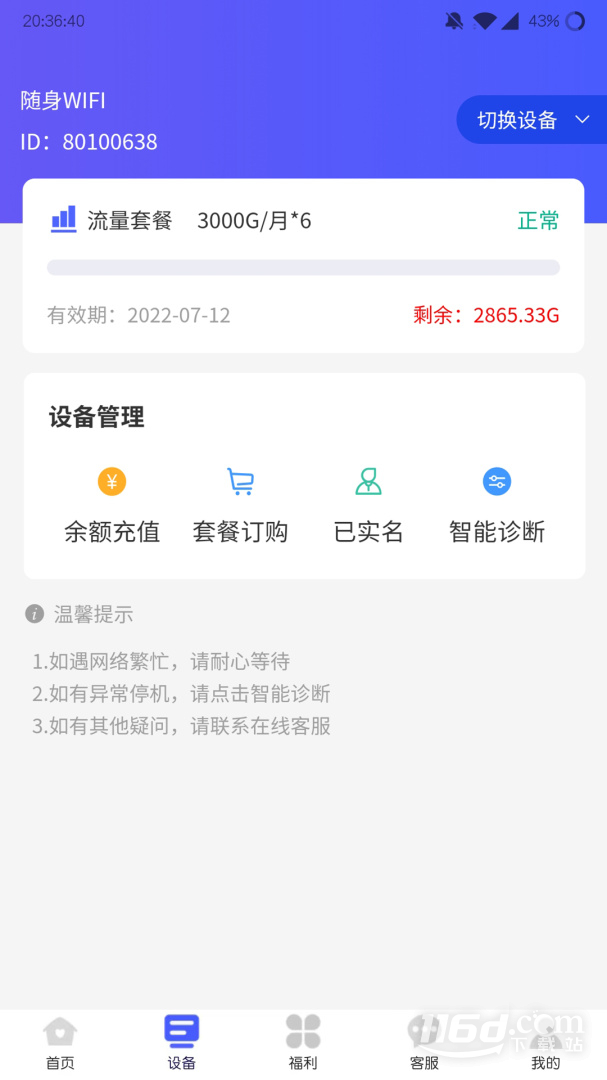Image resolution: width=607 pixels, height=1080 pixels.
Task: Select the 设备 device tab
Action: coord(182,1043)
